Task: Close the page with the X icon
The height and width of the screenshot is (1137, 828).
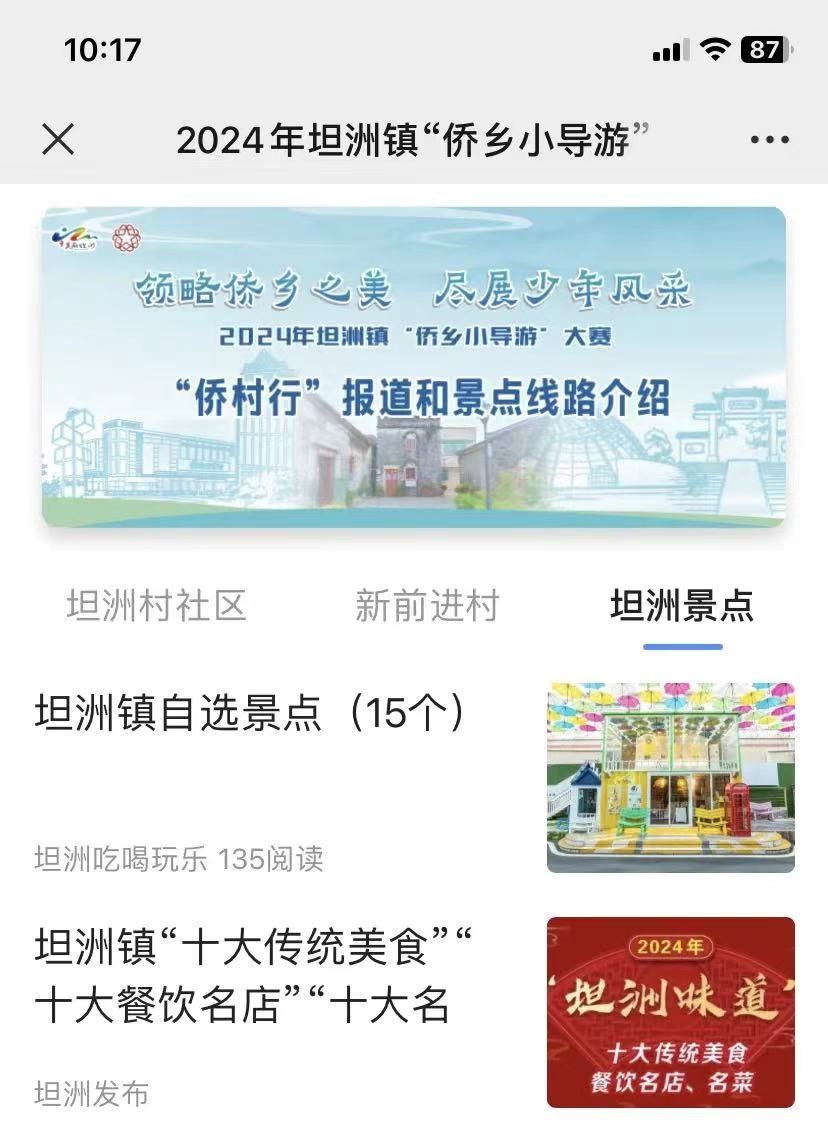Action: pyautogui.click(x=58, y=140)
